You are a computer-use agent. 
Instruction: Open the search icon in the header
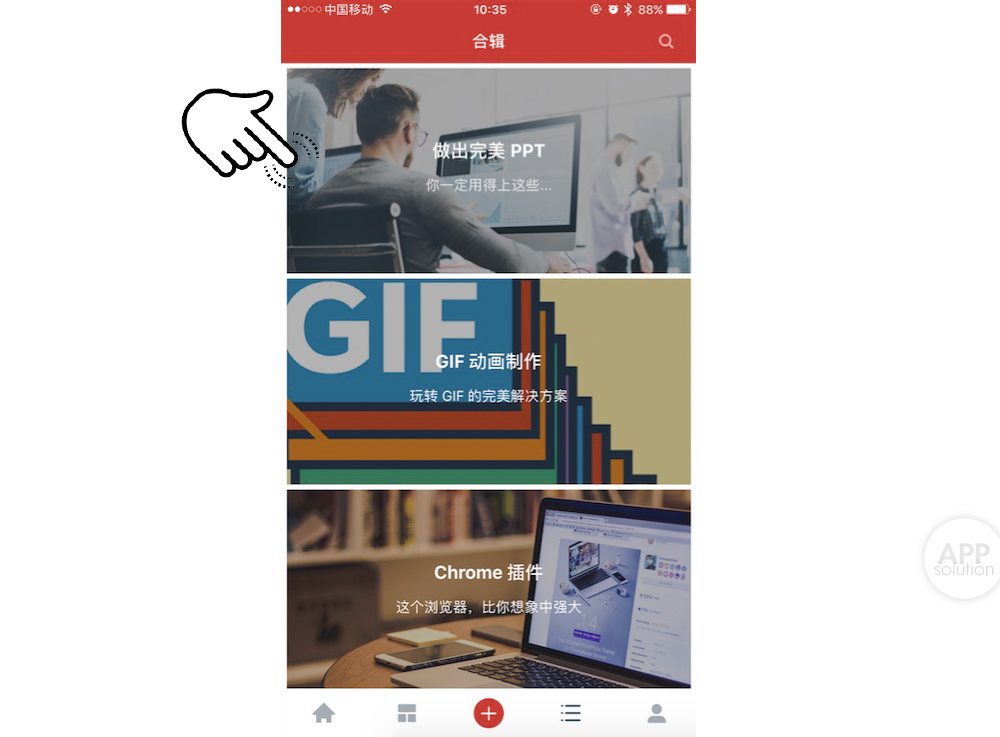tap(666, 41)
